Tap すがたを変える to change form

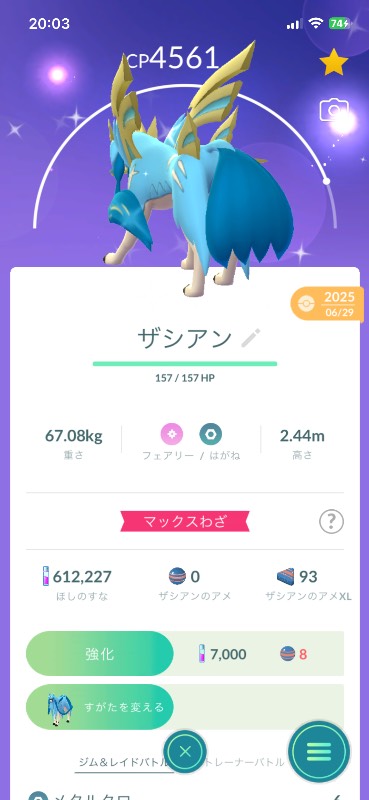click(x=100, y=707)
